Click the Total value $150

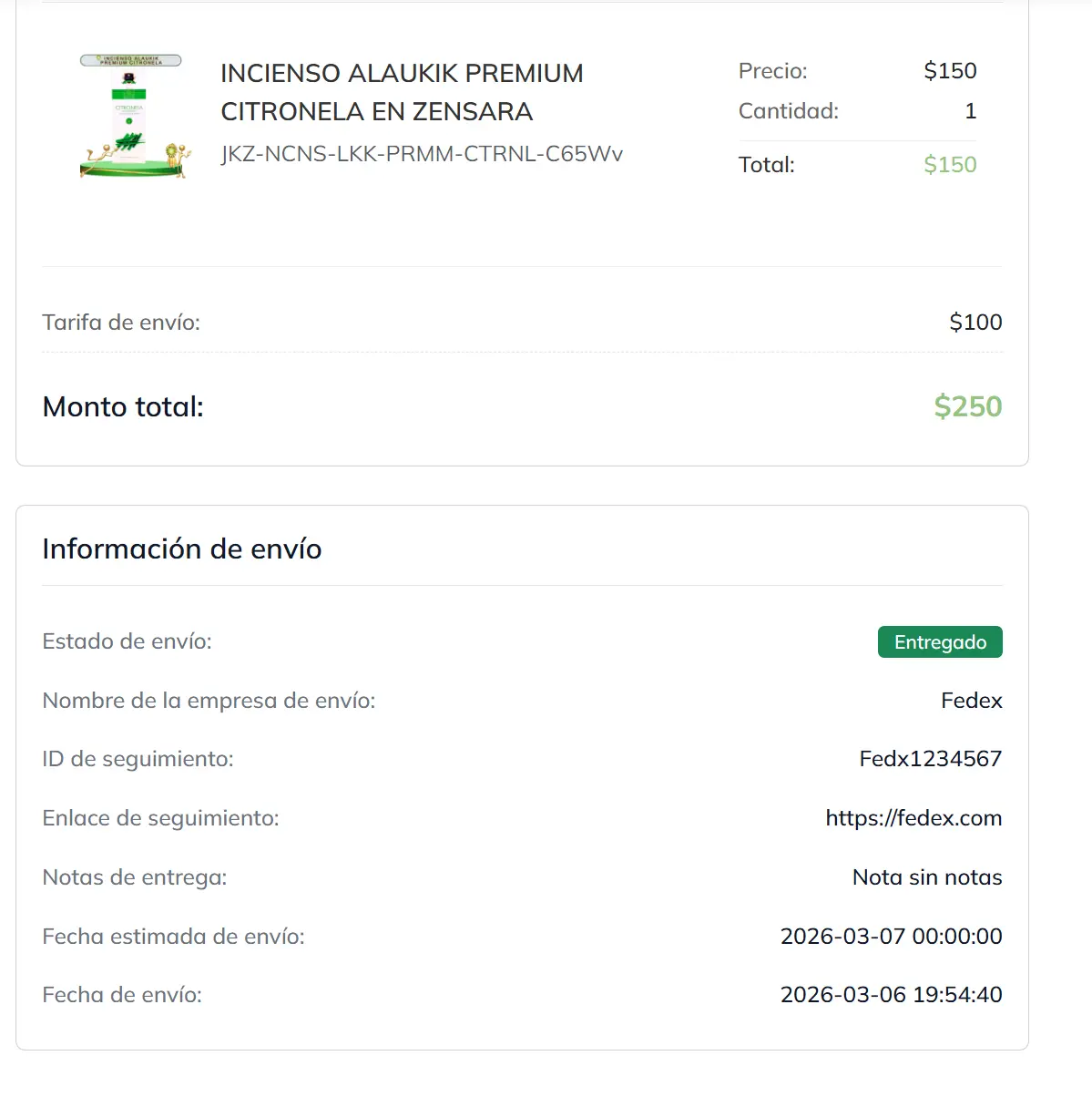tap(950, 165)
